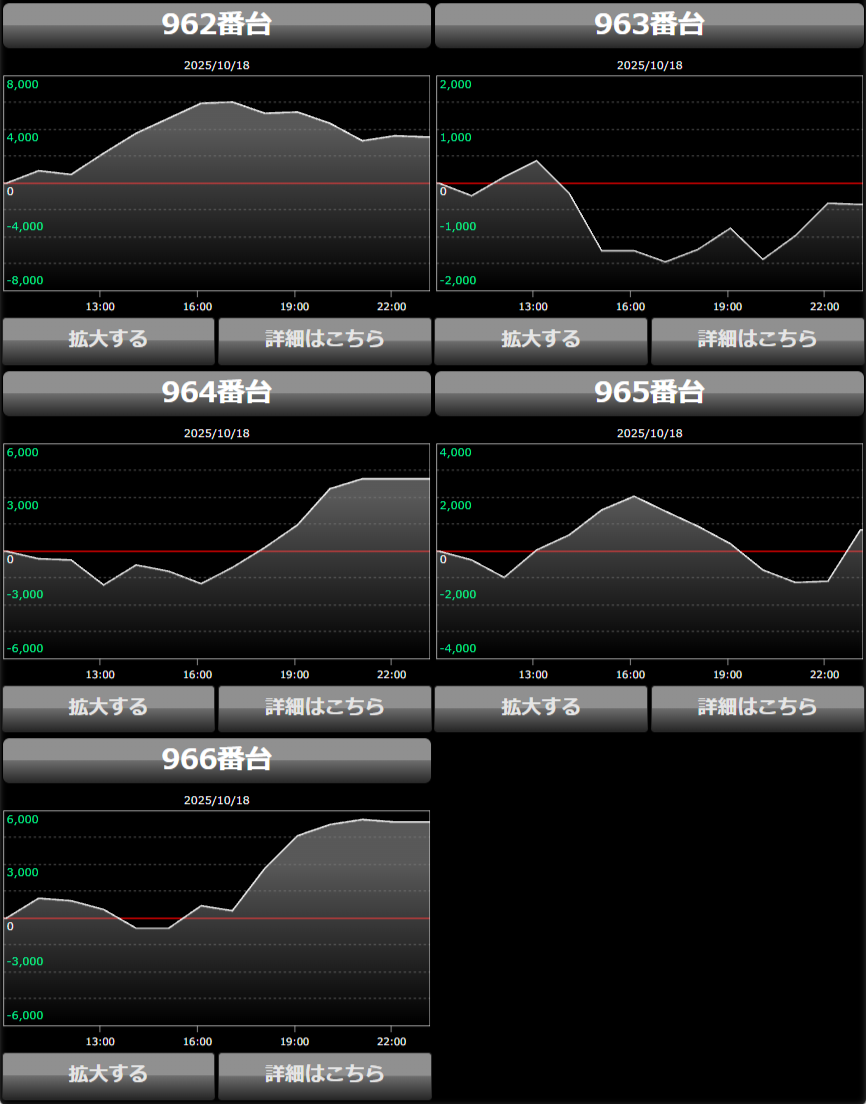The height and width of the screenshot is (1104, 866).
Task: Open the 962番台 header
Action: pyautogui.click(x=217, y=25)
